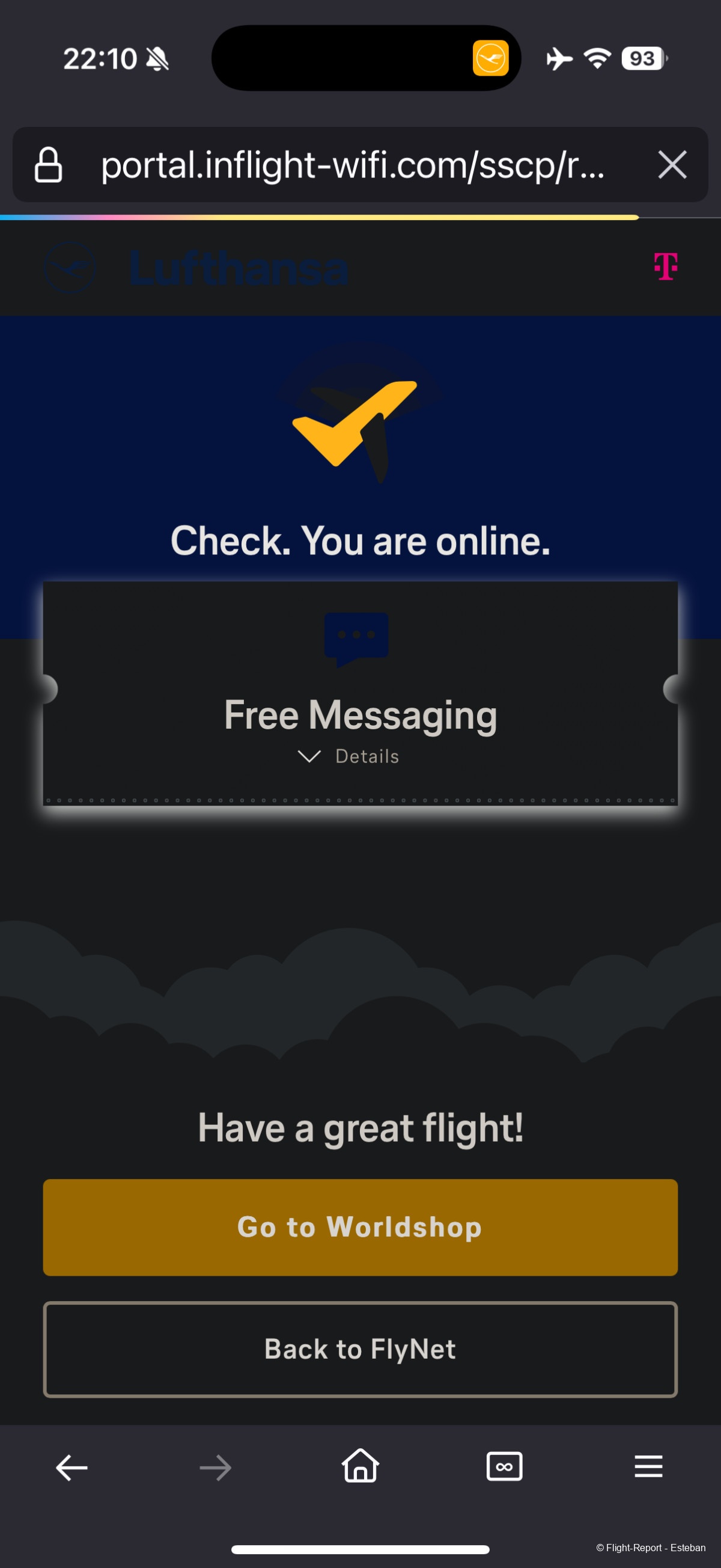This screenshot has height=1568, width=721.
Task: Open the private tabs view
Action: pyautogui.click(x=504, y=1466)
